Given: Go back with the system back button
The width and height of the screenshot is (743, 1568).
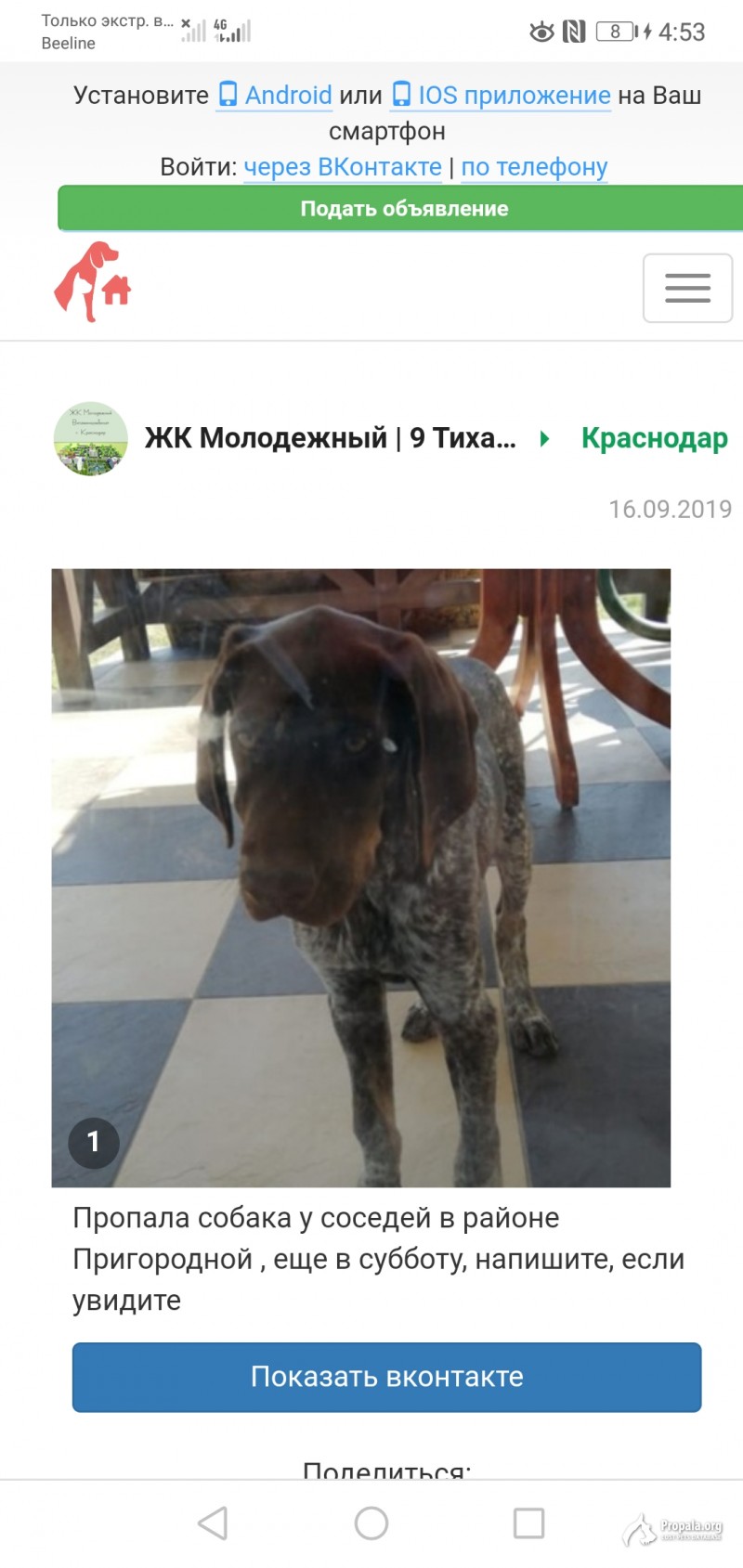Looking at the screenshot, I should point(213,1523).
